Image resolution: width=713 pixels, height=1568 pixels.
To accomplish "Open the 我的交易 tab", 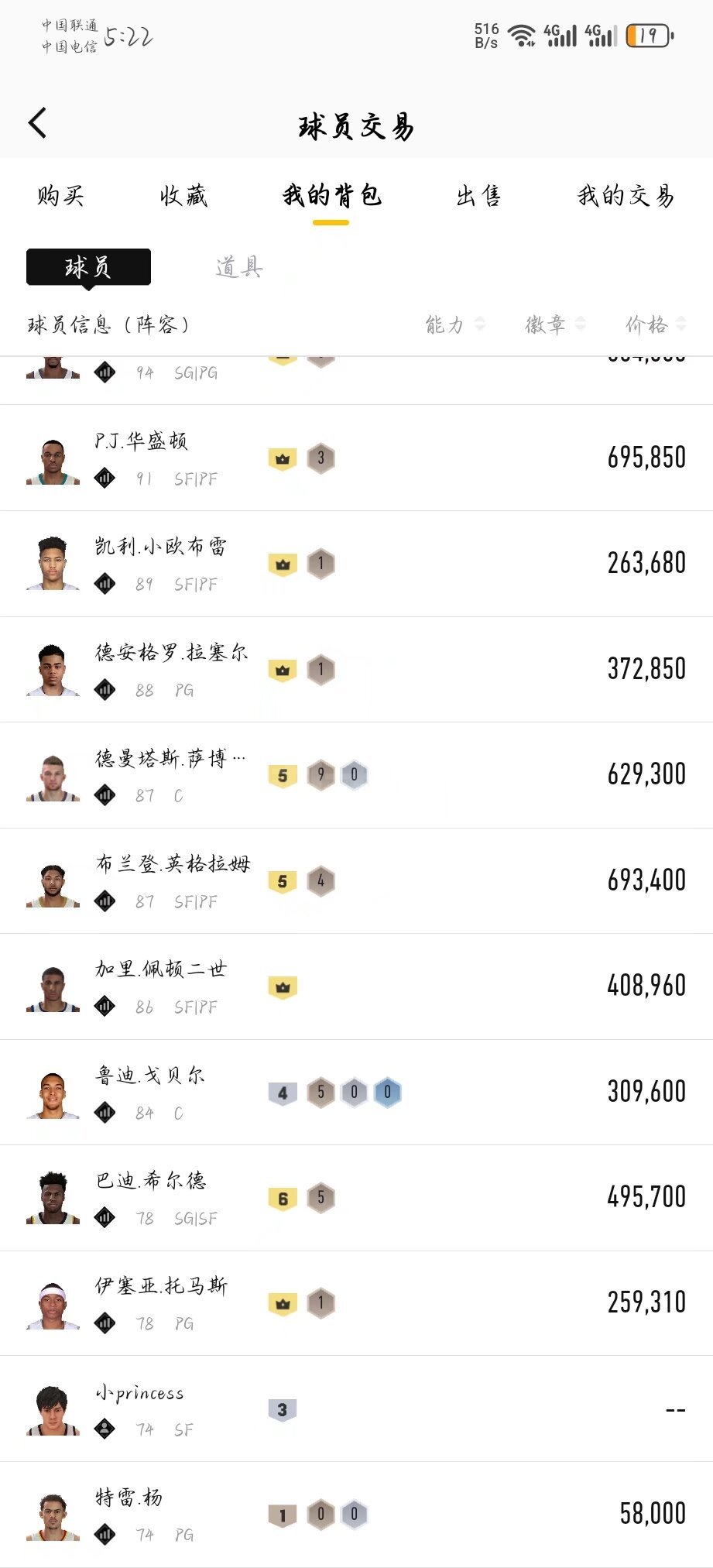I will [626, 196].
